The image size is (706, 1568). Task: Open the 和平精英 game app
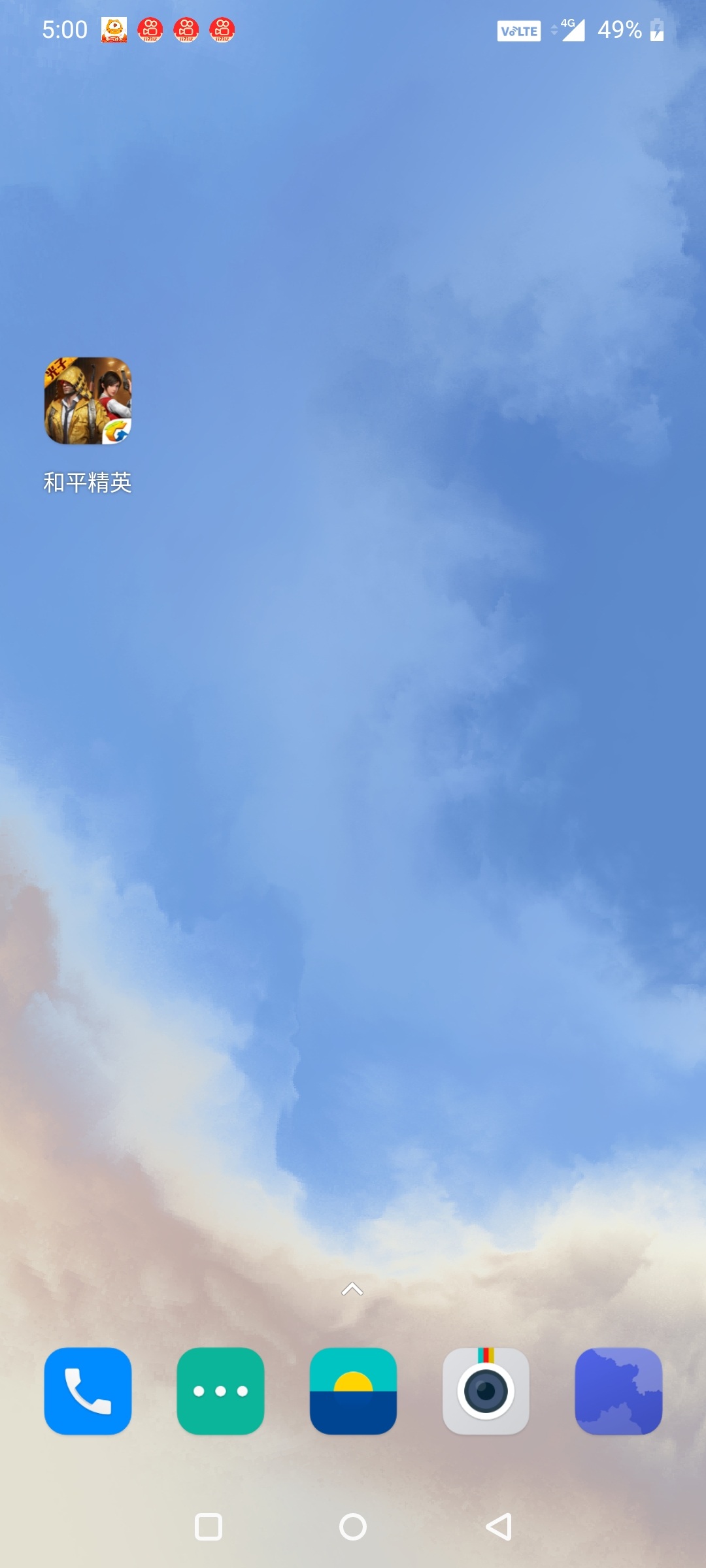[88, 401]
